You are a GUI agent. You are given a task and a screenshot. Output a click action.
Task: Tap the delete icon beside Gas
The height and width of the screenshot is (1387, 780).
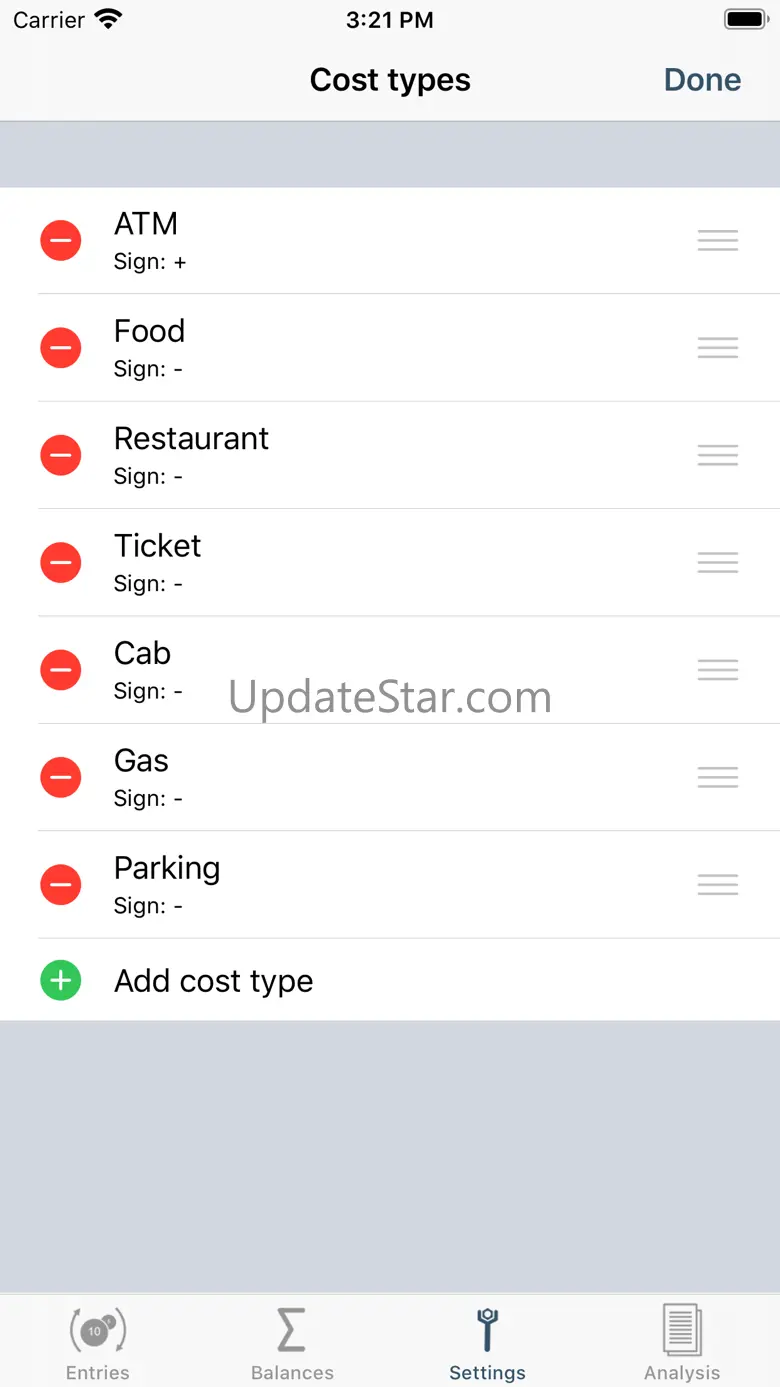61,777
